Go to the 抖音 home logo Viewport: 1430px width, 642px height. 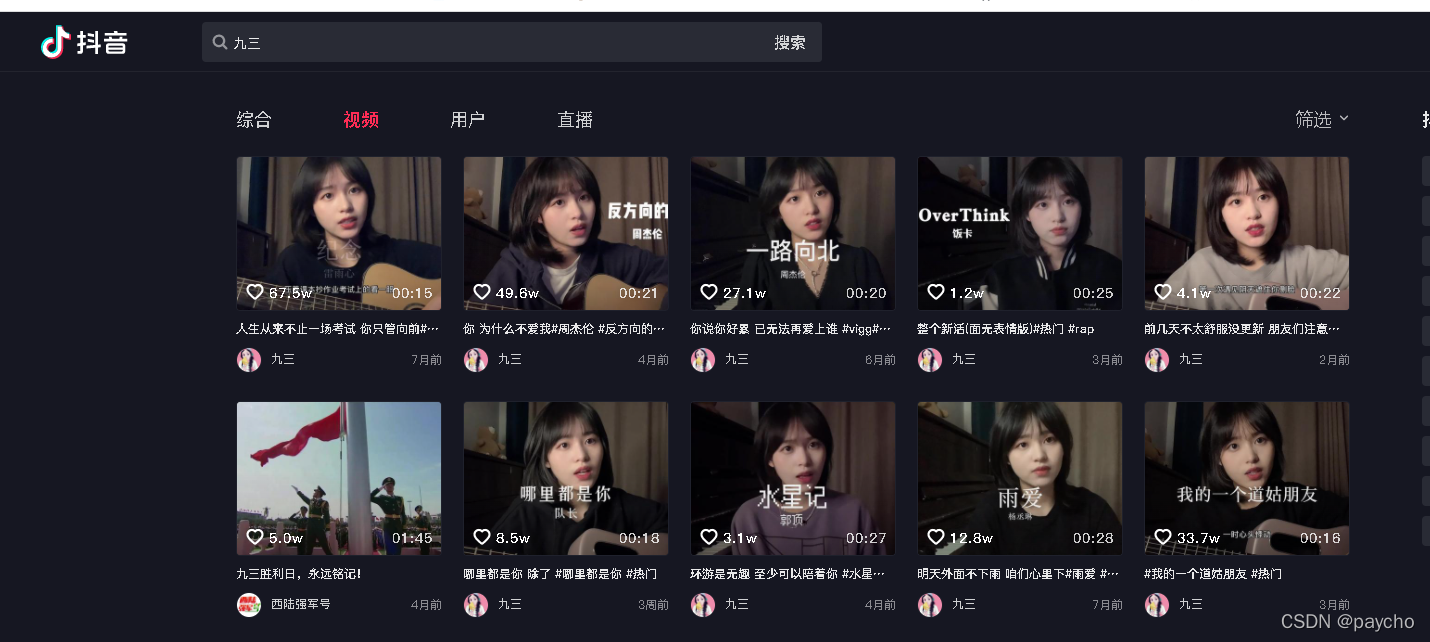85,43
